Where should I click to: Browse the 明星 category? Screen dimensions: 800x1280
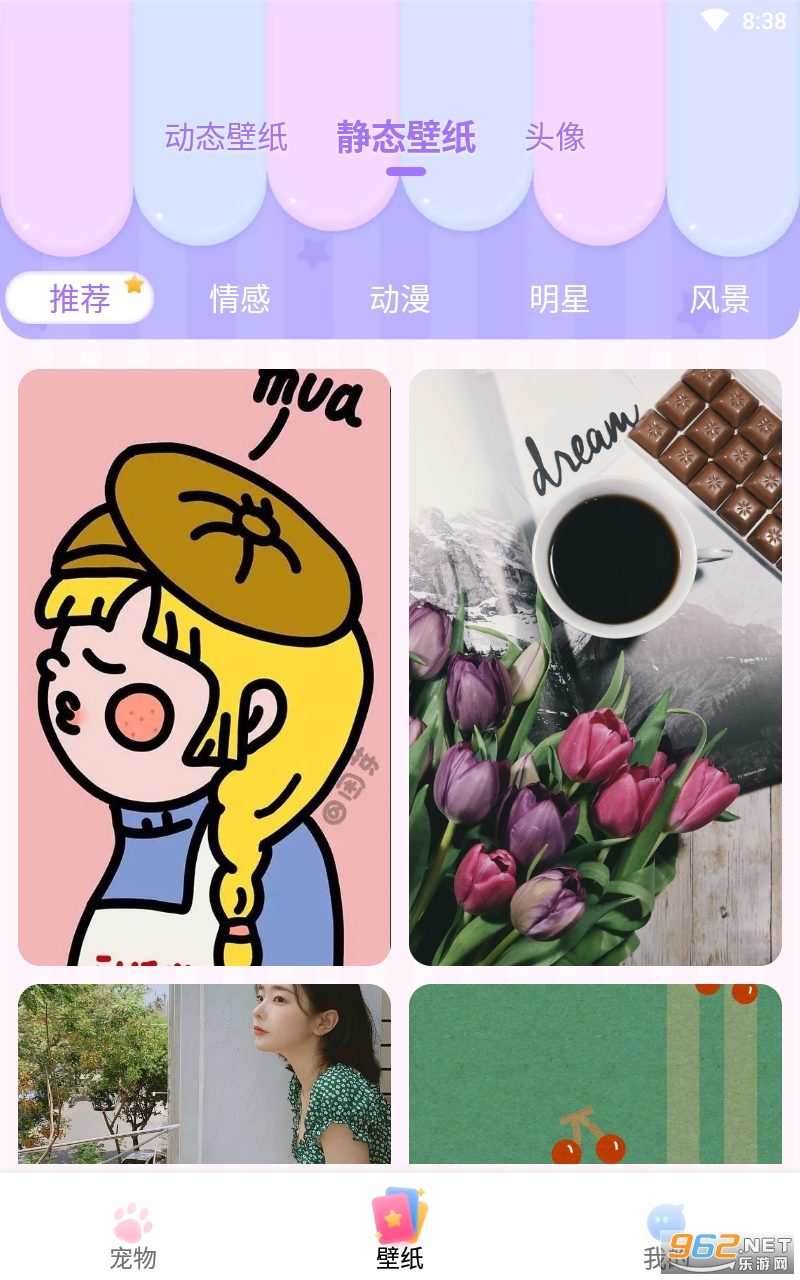point(560,298)
